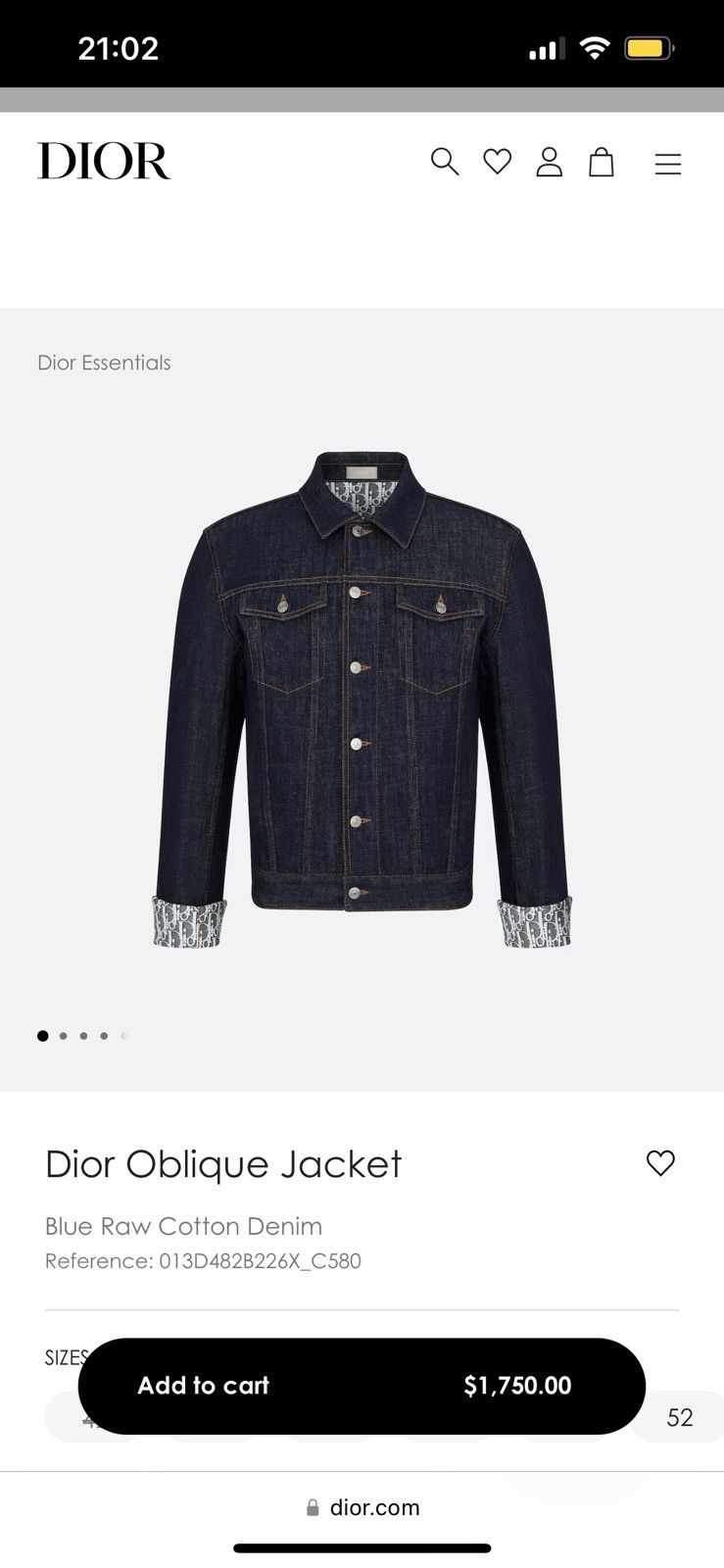The height and width of the screenshot is (1568, 724).
Task: Open the hamburger menu
Action: (x=668, y=164)
